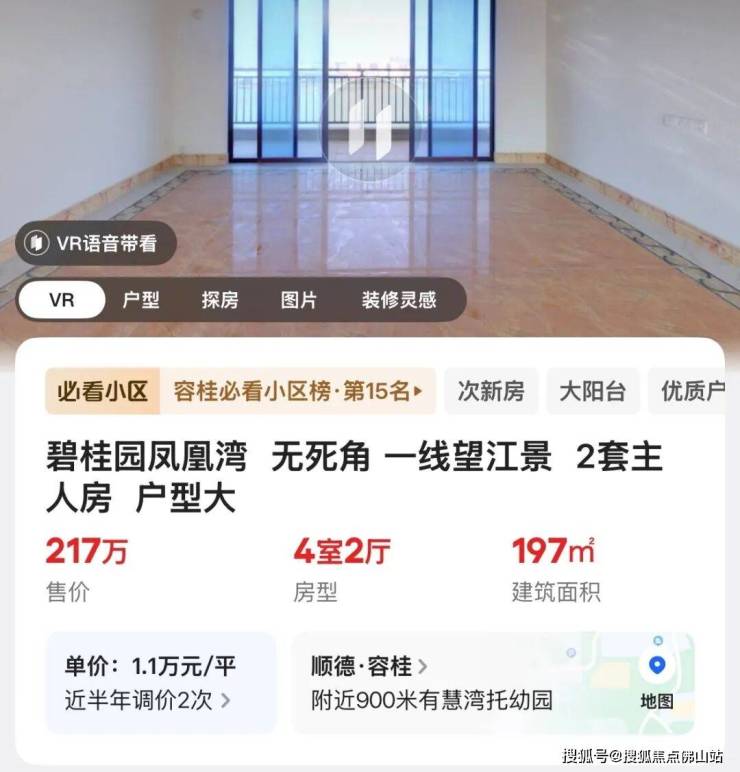The image size is (740, 772).
Task: Tap the 次新房 tag
Action: pos(491,391)
